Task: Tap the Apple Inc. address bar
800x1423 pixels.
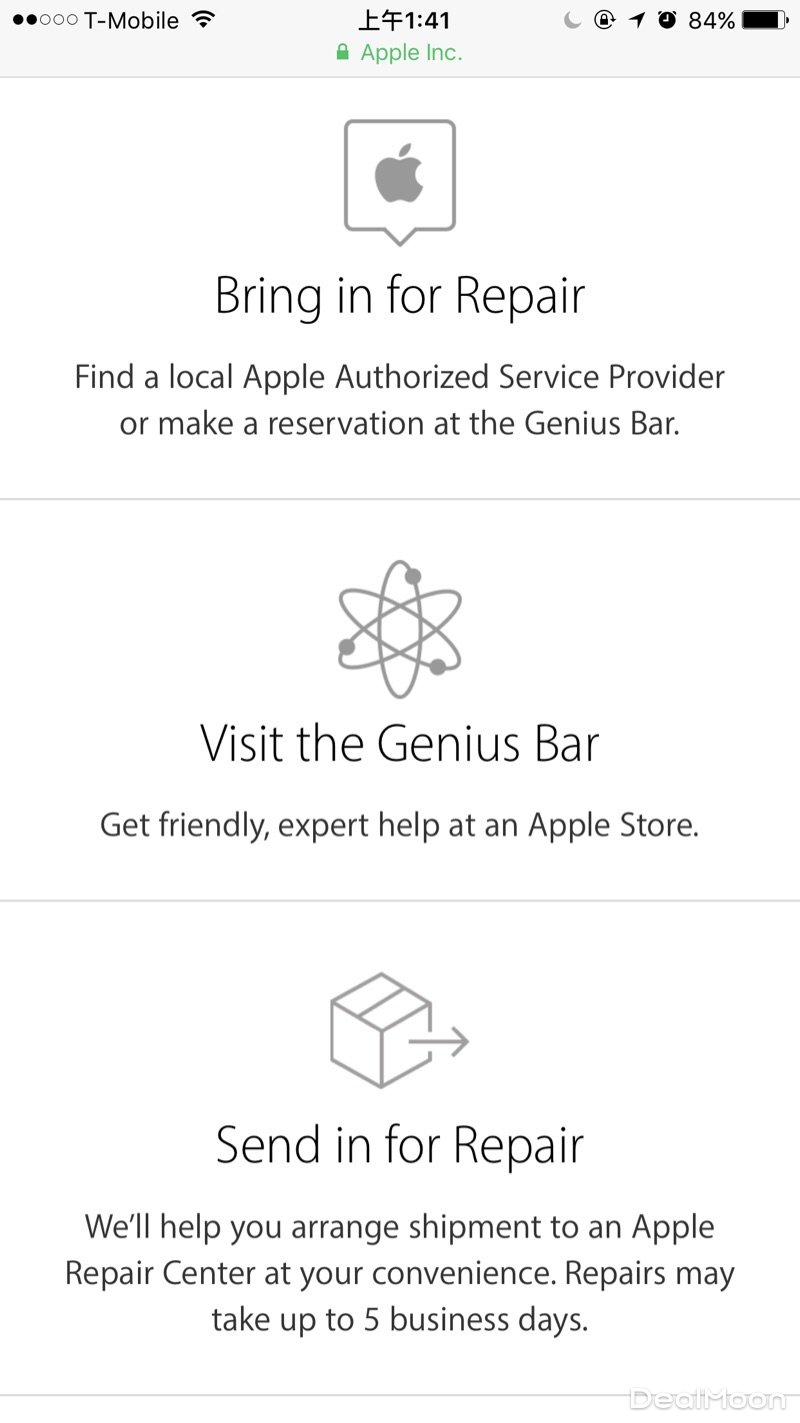Action: (x=400, y=53)
